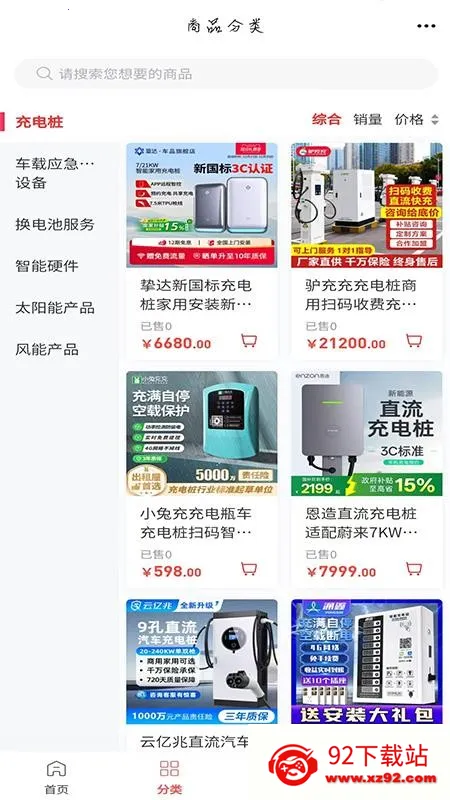
Task: Open the 小兔充充电瓶车 product card
Action: (202, 480)
